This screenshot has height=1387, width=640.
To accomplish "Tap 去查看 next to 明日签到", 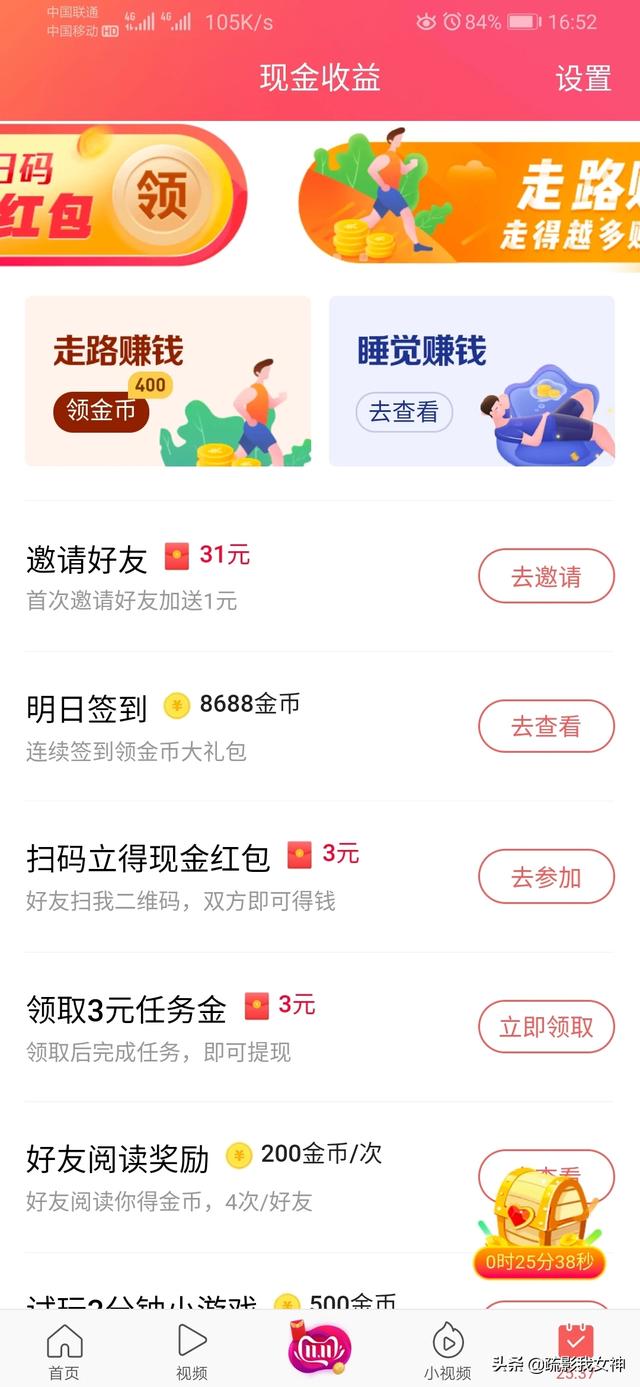I will click(x=546, y=727).
